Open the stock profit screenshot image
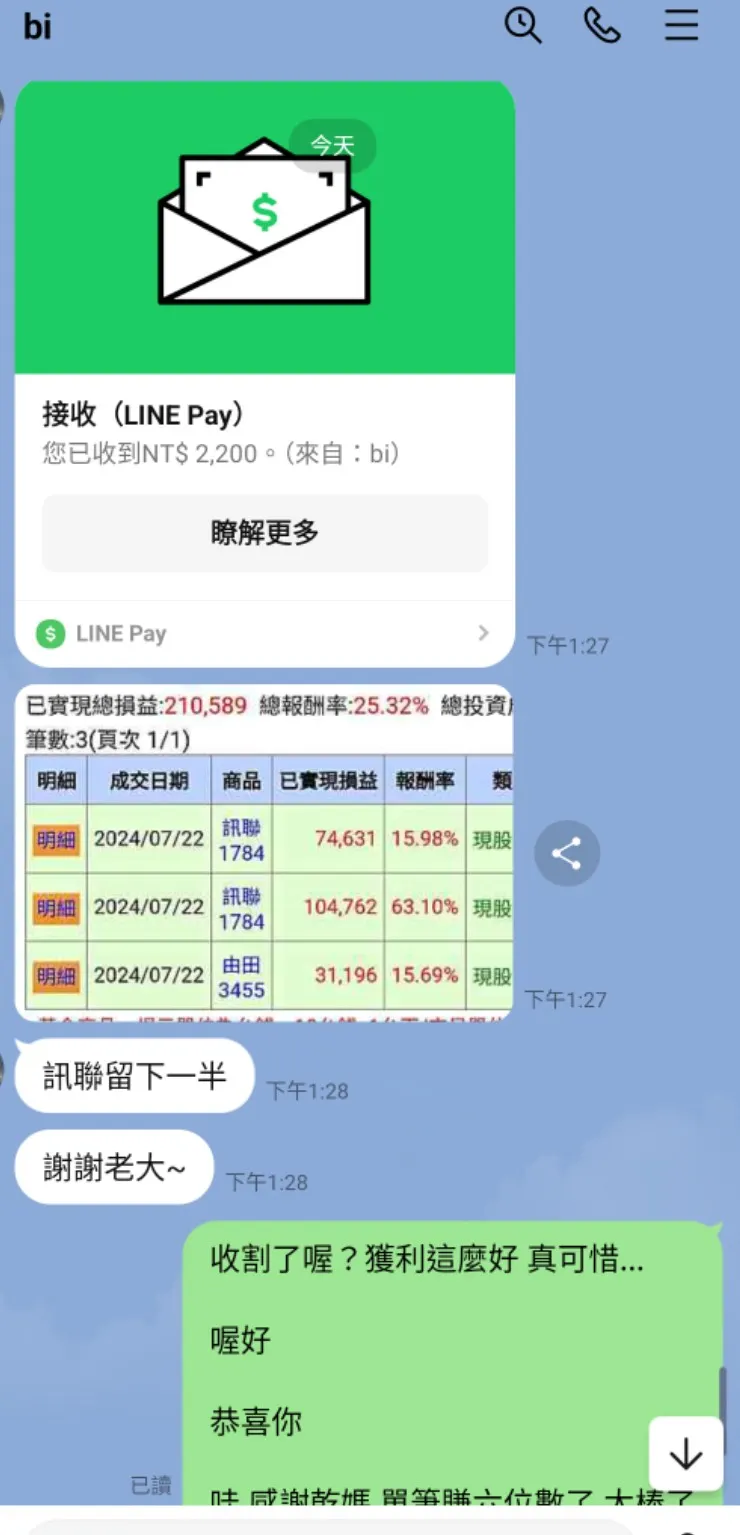The image size is (740, 1535). 265,852
